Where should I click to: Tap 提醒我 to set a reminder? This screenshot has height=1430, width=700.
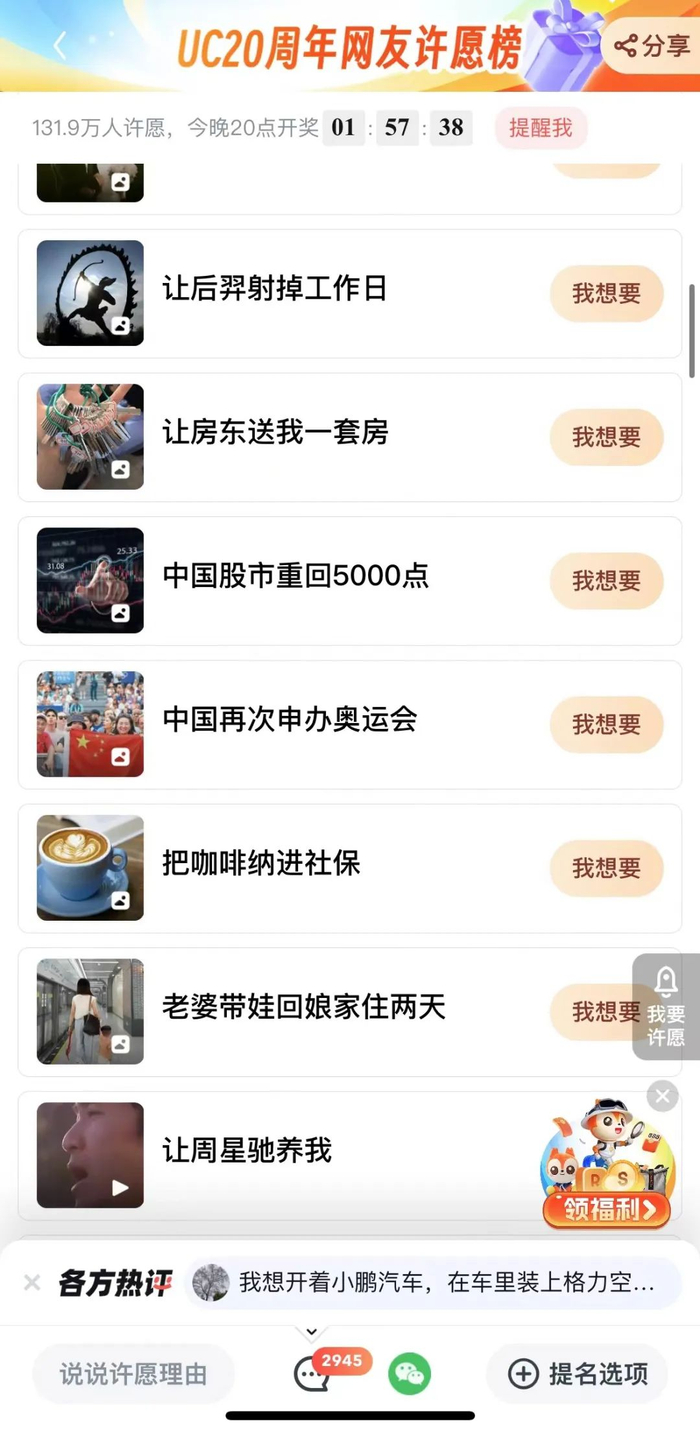coord(540,128)
